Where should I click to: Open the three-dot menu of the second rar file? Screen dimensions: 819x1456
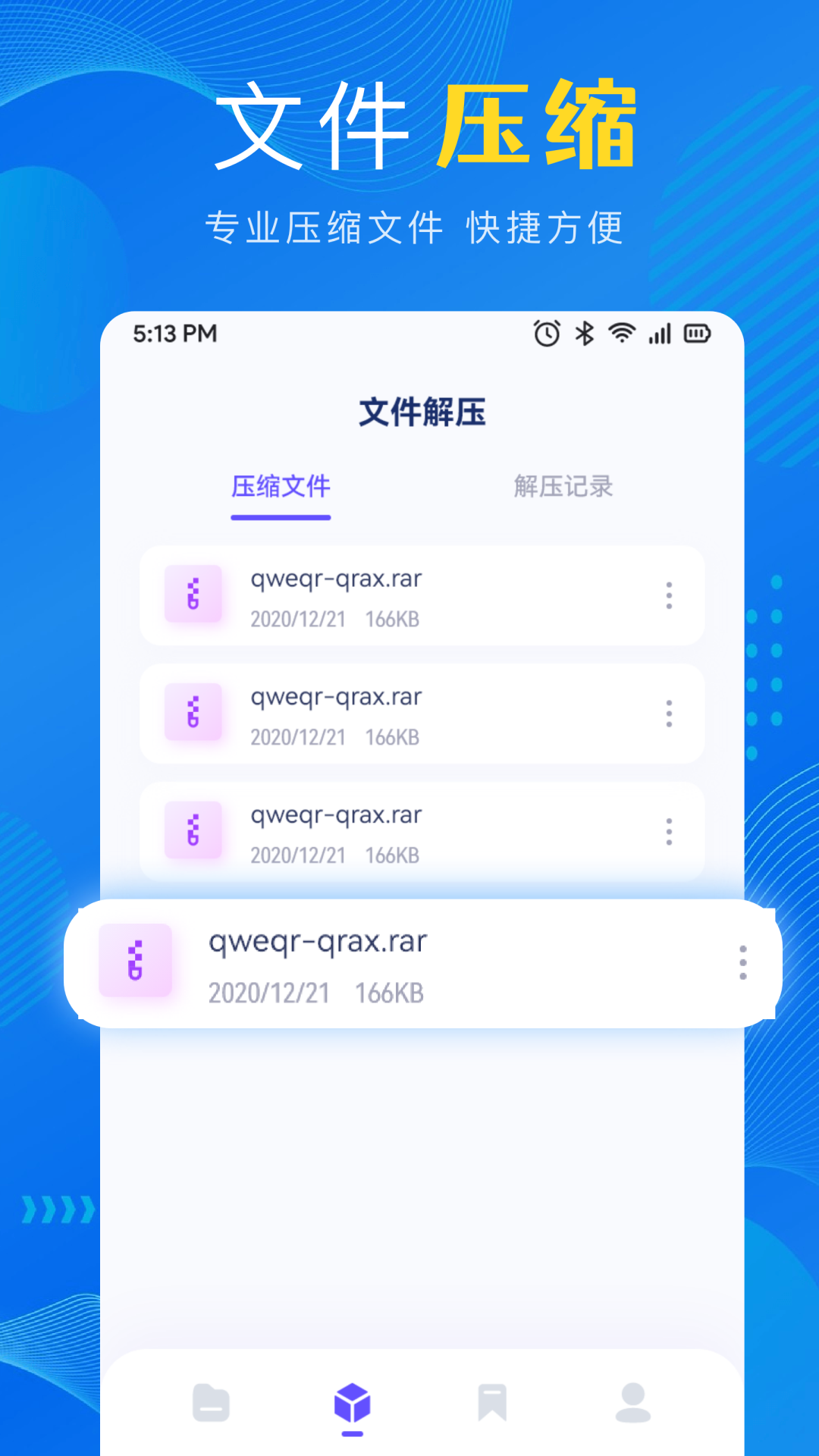(x=669, y=714)
